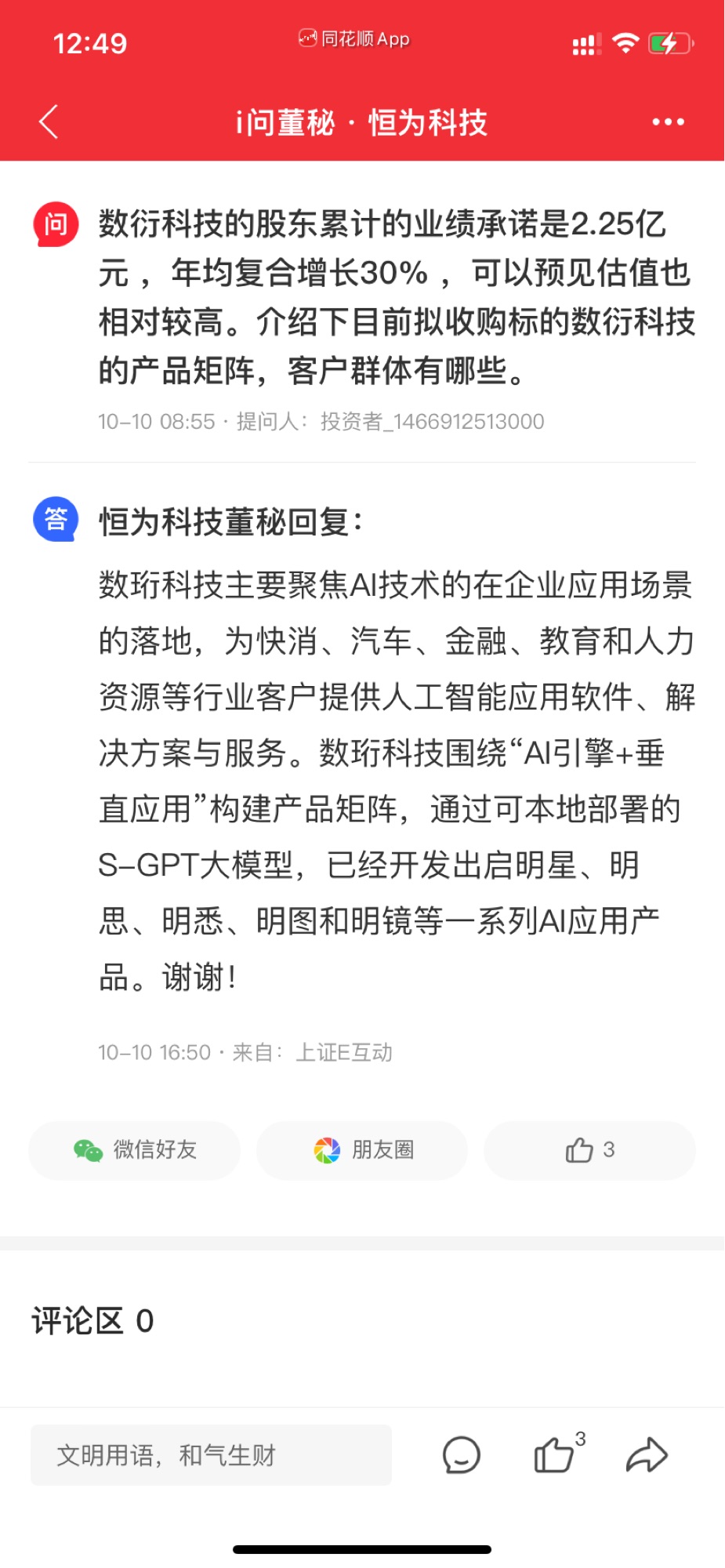Share to 微信好友
The width and height of the screenshot is (725, 1568).
134,1150
